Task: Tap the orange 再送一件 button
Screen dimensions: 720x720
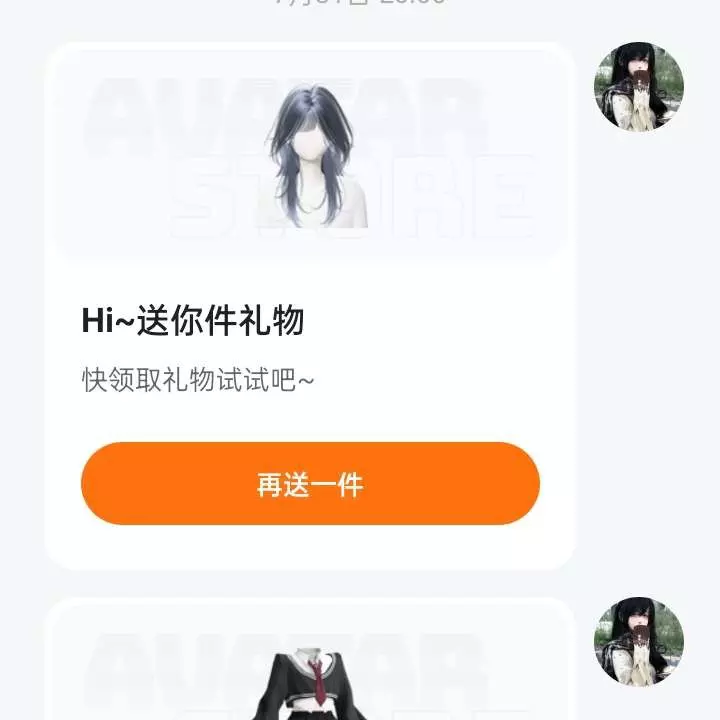Action: pos(310,484)
